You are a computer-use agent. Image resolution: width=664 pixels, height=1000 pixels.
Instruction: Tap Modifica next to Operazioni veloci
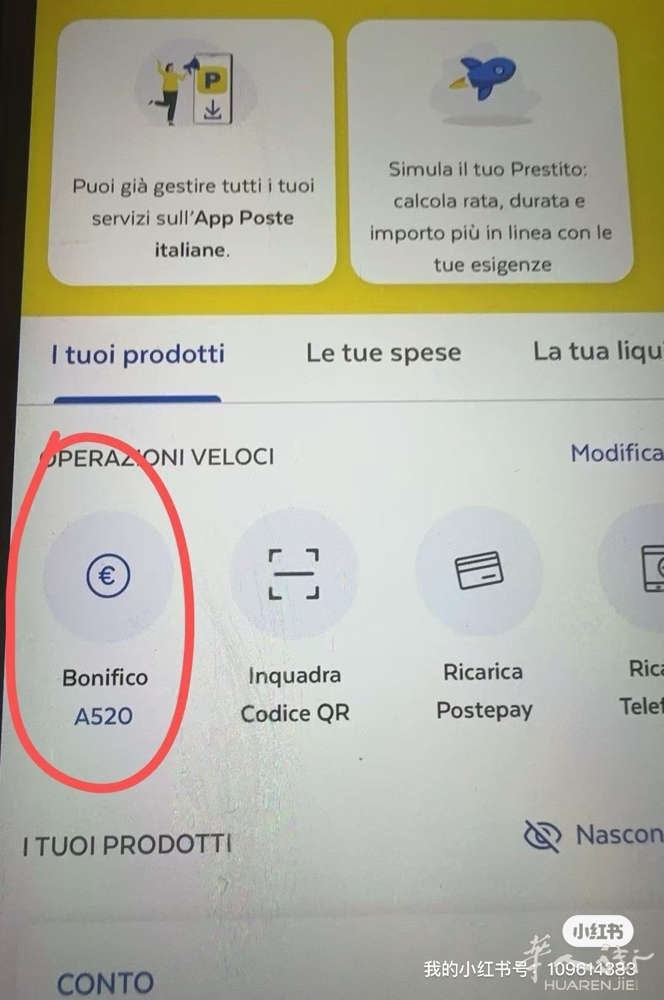615,454
